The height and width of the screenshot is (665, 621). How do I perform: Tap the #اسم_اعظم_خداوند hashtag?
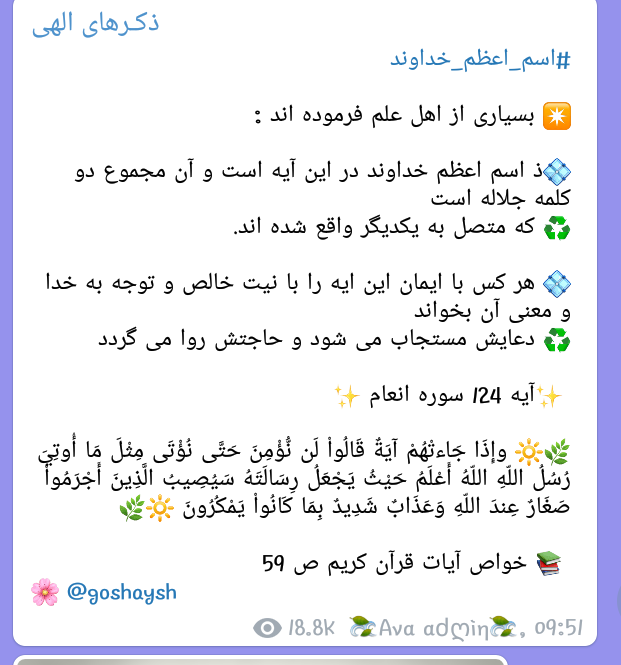click(480, 61)
